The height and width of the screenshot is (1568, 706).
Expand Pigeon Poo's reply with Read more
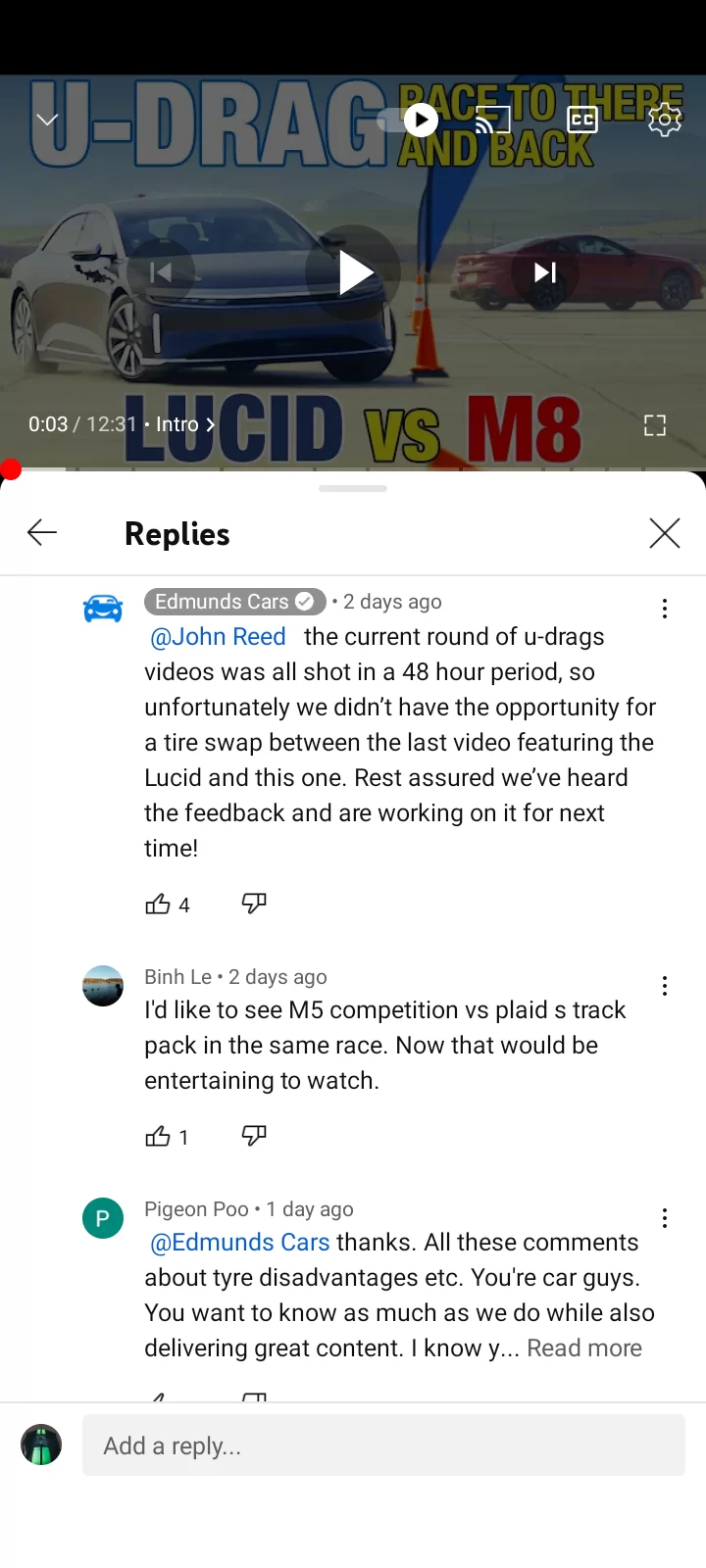coord(584,1347)
